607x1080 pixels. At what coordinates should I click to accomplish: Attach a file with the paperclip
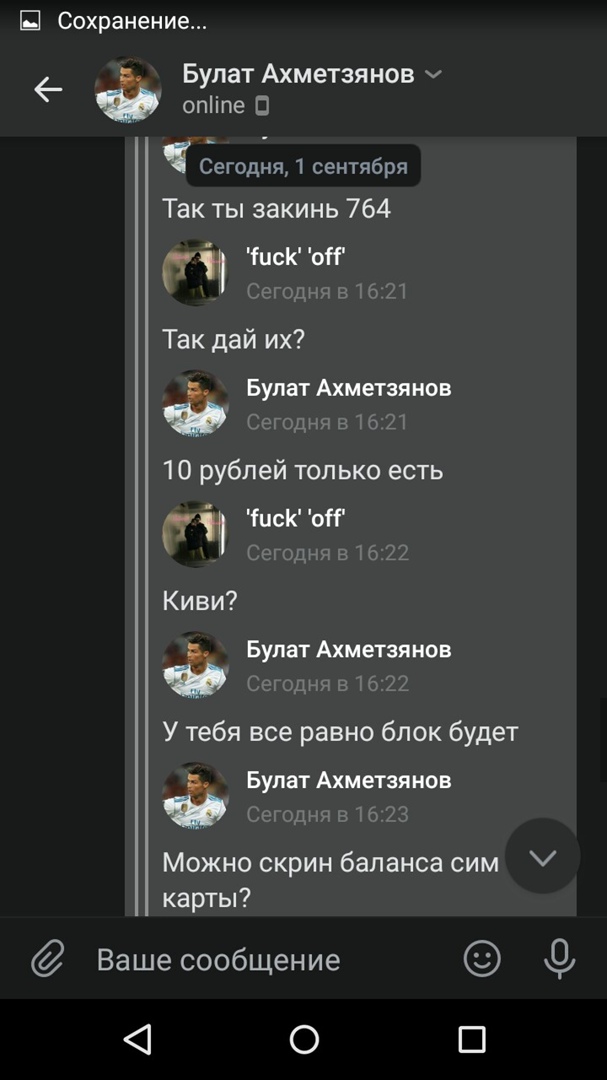click(x=47, y=960)
